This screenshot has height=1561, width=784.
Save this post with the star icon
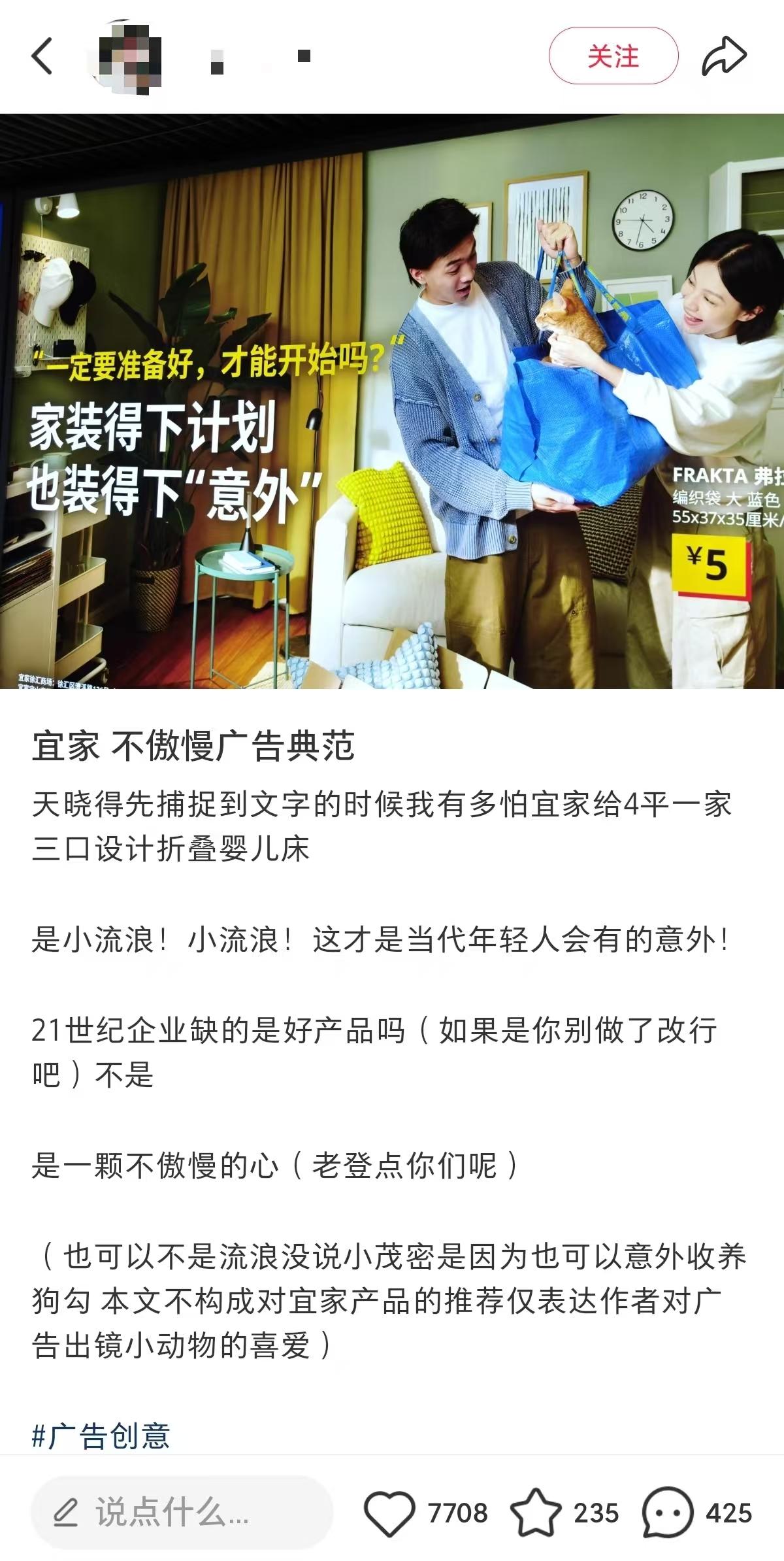(x=535, y=1513)
